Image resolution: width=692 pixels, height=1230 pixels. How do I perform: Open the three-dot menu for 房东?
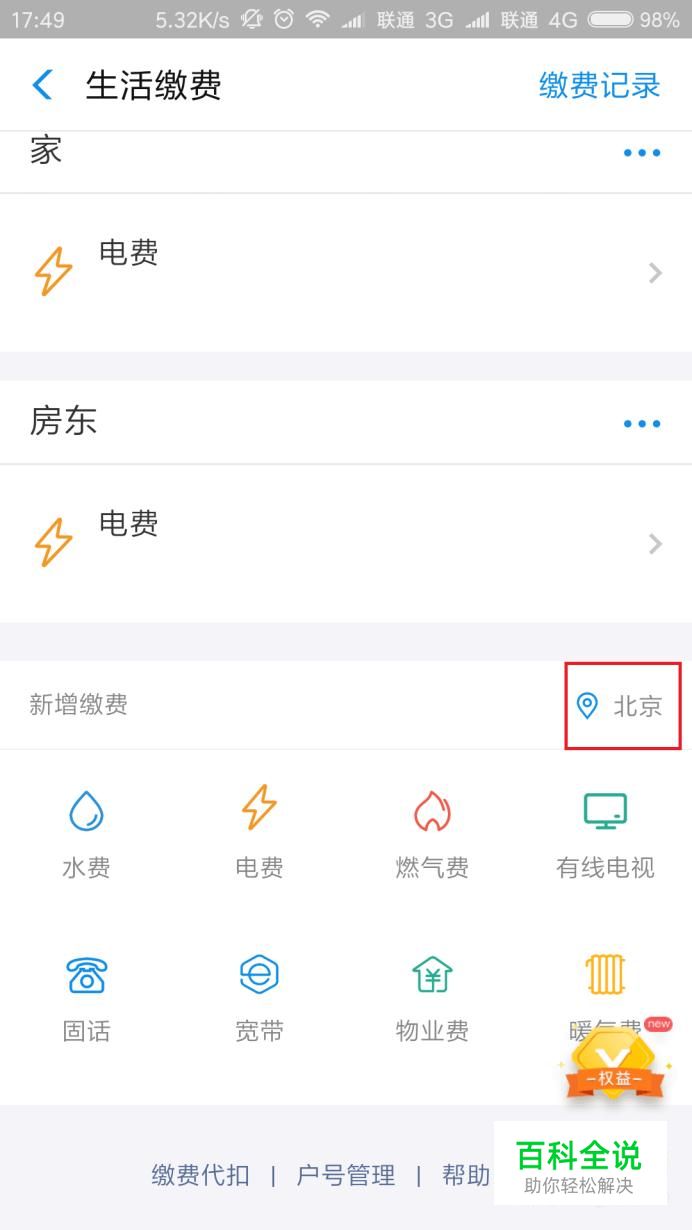642,423
